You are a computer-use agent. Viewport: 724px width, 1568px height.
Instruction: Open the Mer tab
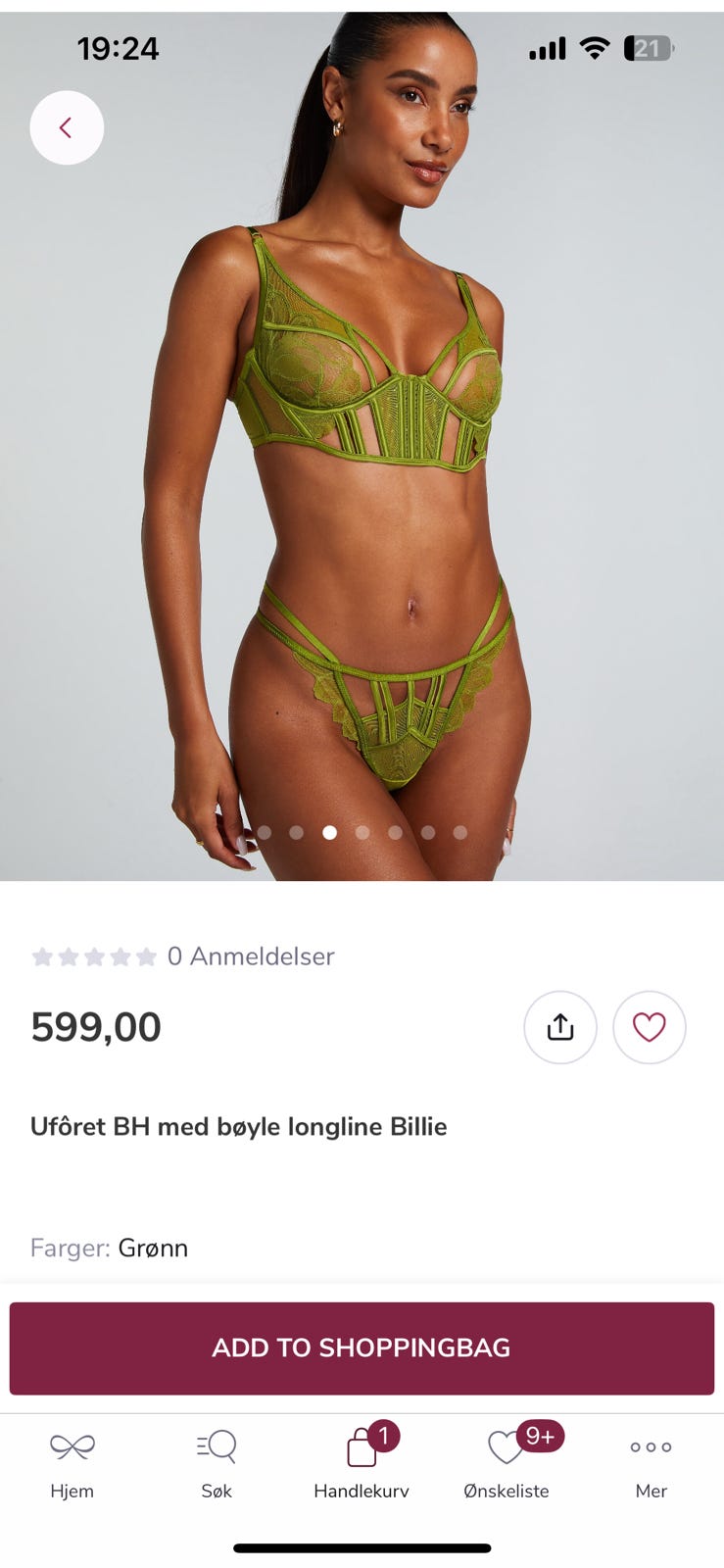pos(651,1462)
